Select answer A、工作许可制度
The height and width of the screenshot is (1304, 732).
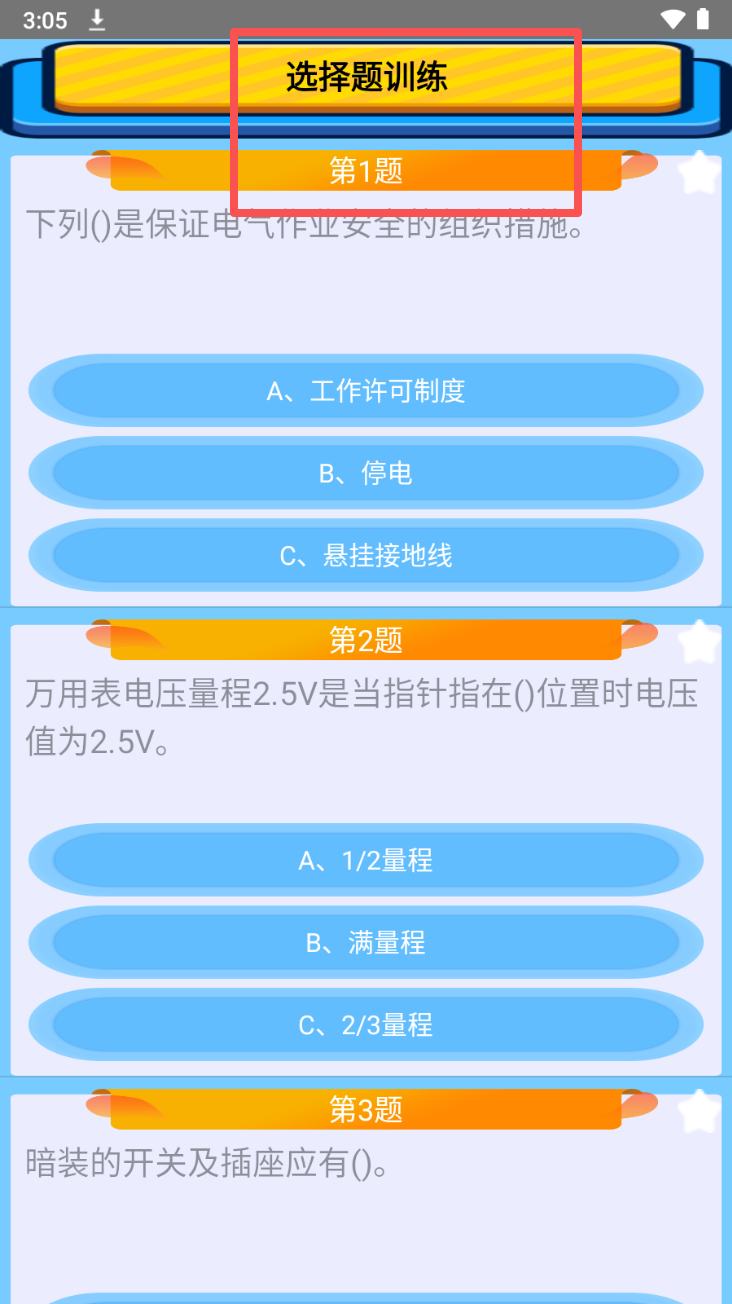pyautogui.click(x=366, y=391)
